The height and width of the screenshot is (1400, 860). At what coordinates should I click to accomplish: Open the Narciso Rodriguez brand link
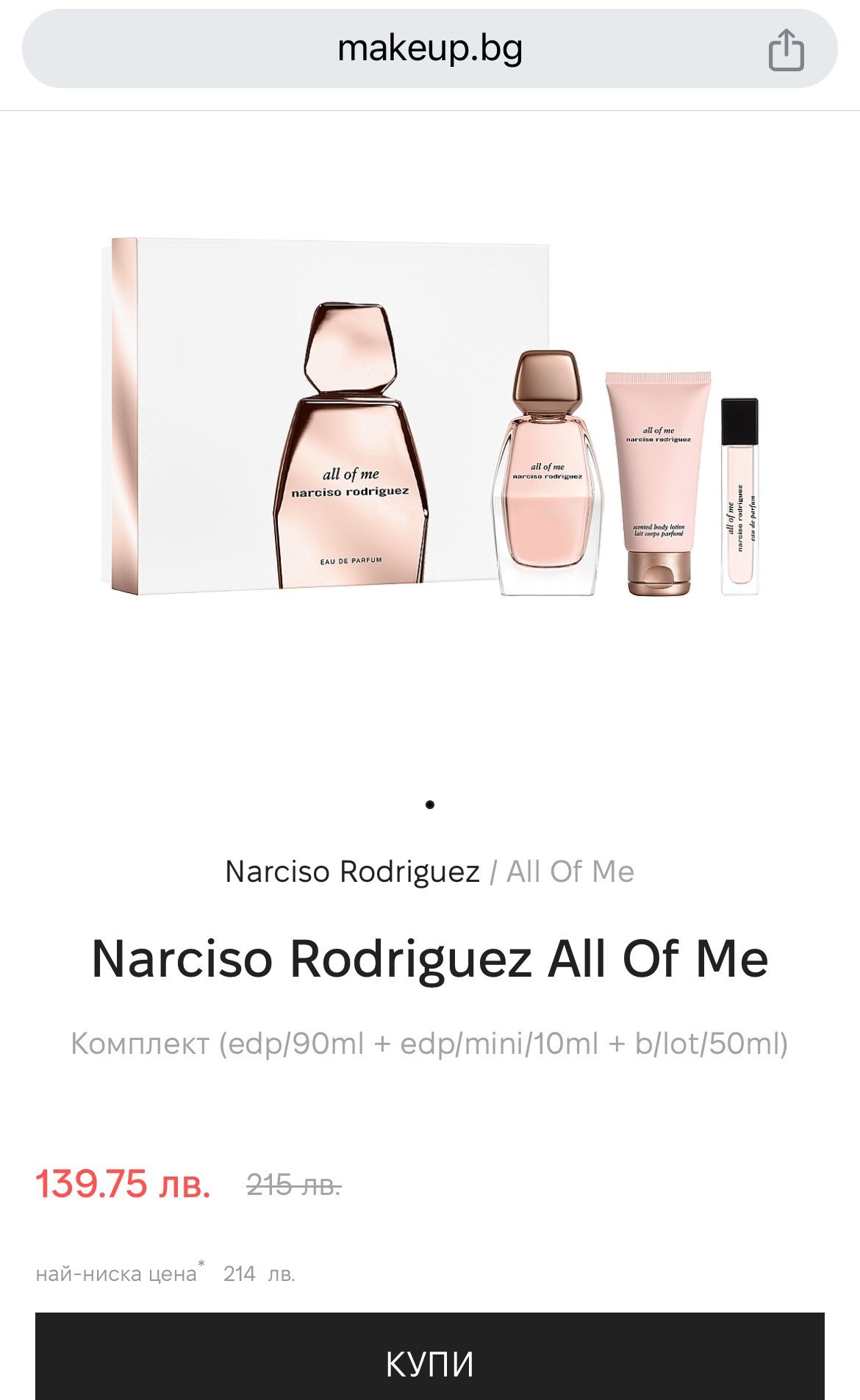352,872
